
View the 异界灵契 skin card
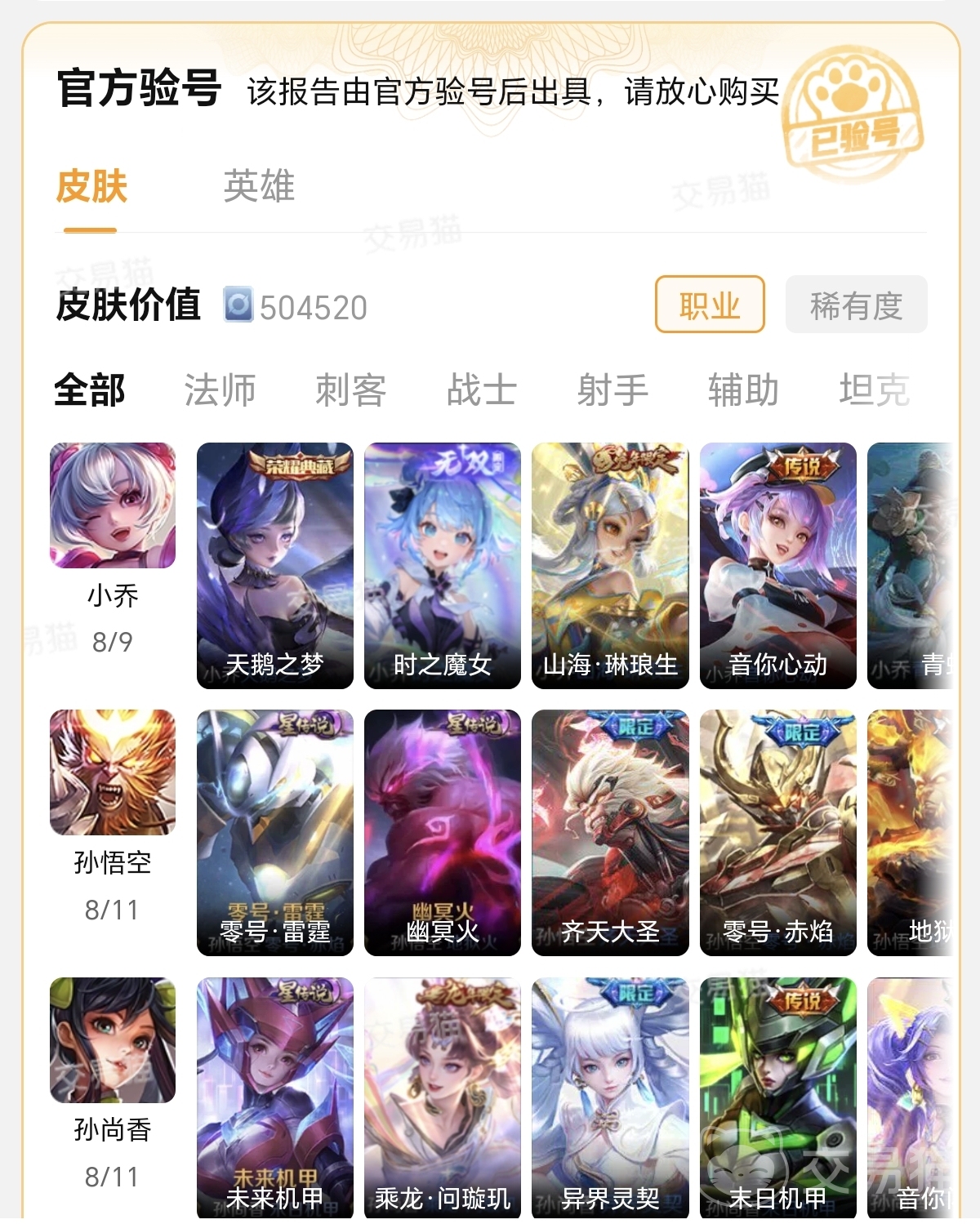610,1097
